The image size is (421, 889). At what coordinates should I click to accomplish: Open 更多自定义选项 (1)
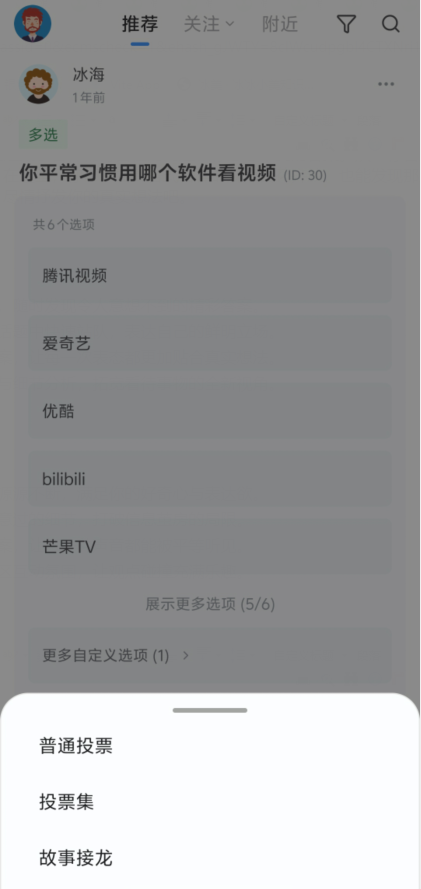click(210, 656)
